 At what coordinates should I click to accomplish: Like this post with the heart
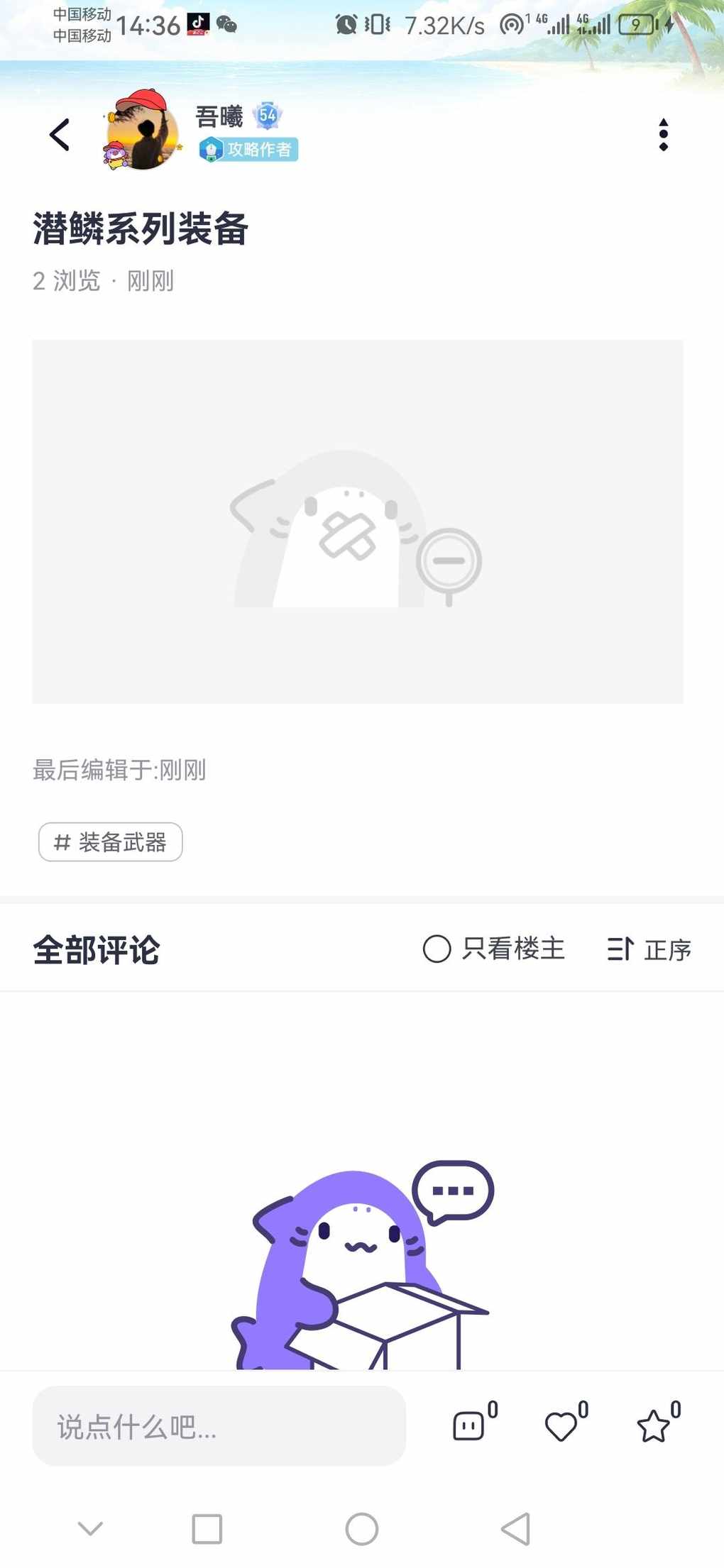tap(561, 1425)
